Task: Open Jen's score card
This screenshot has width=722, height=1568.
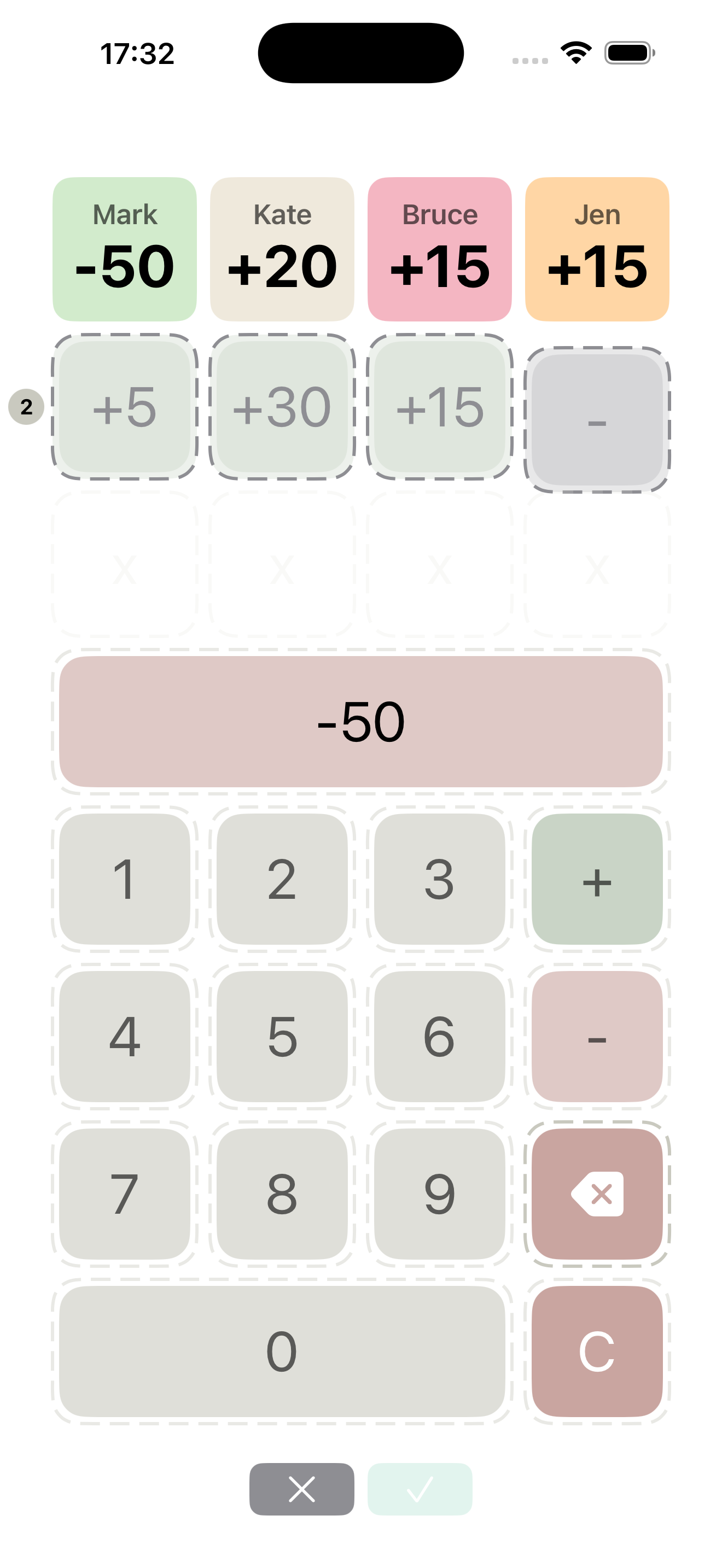Action: tap(597, 249)
